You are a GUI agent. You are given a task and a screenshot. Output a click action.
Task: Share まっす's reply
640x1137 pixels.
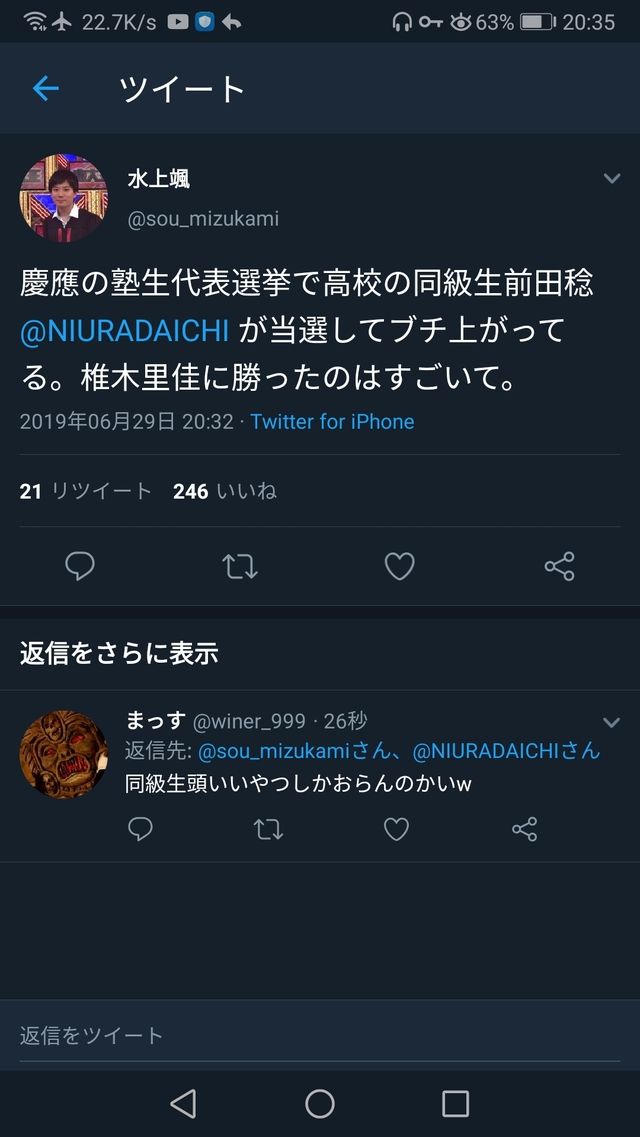[x=525, y=829]
